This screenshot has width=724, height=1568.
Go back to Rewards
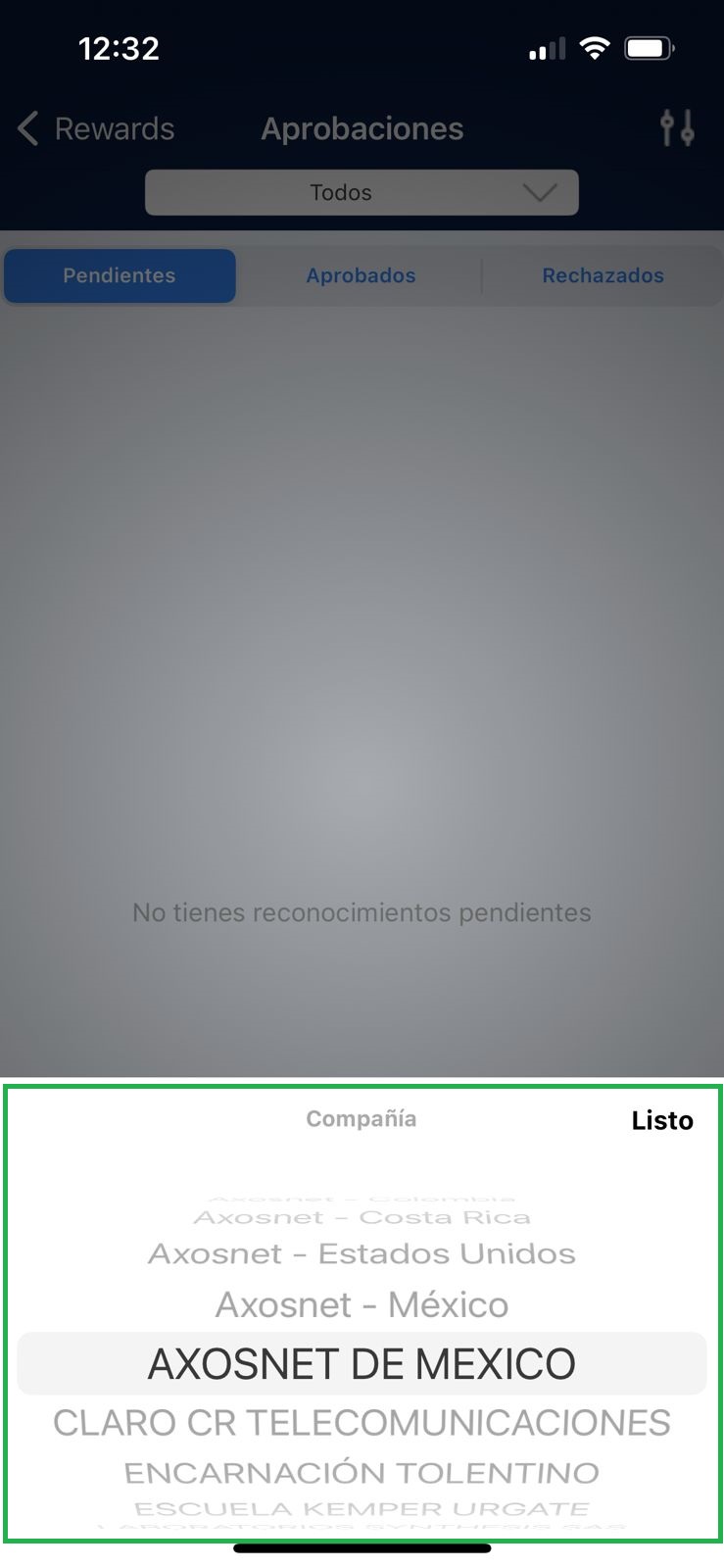96,128
